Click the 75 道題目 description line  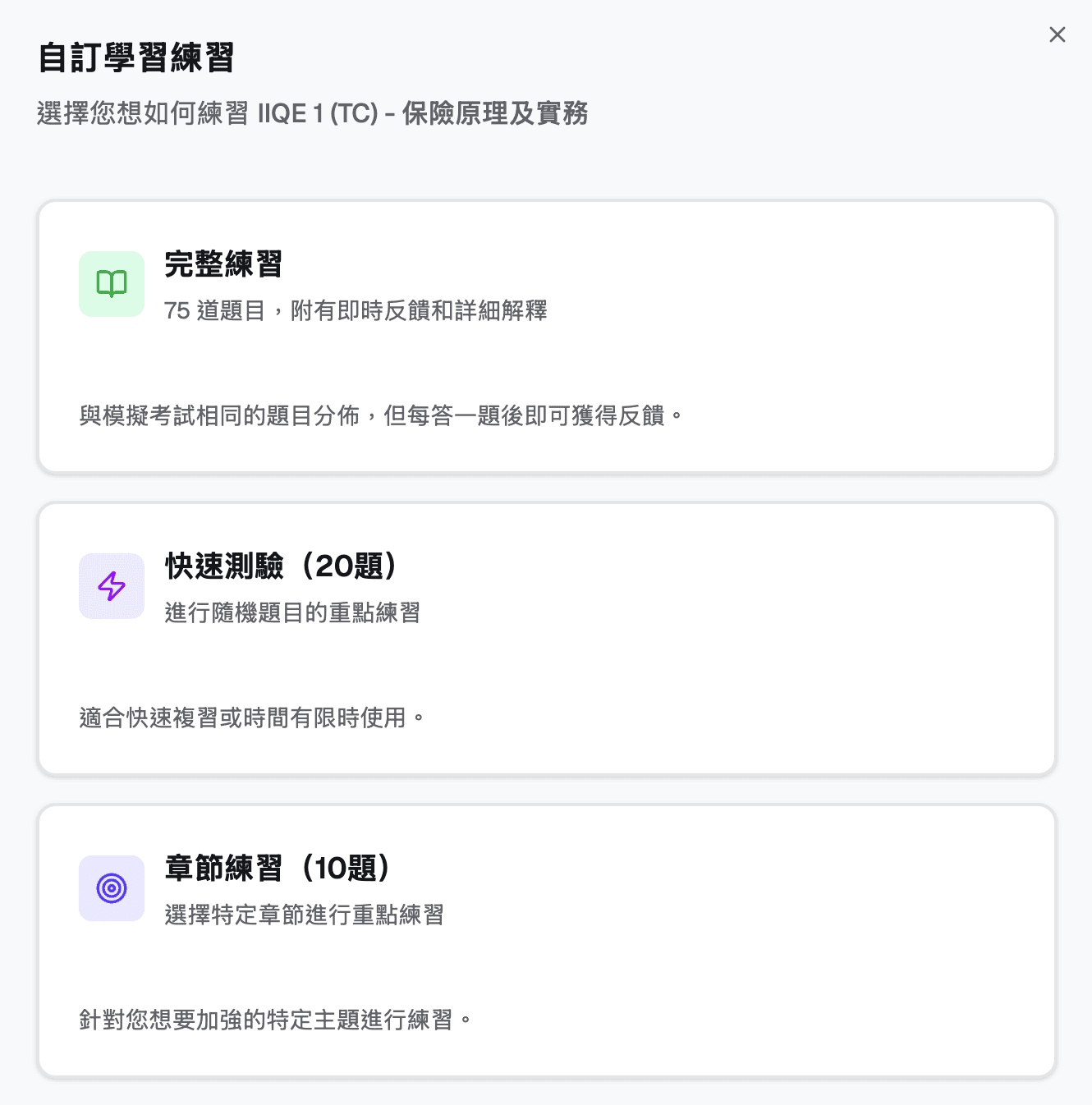pos(358,312)
